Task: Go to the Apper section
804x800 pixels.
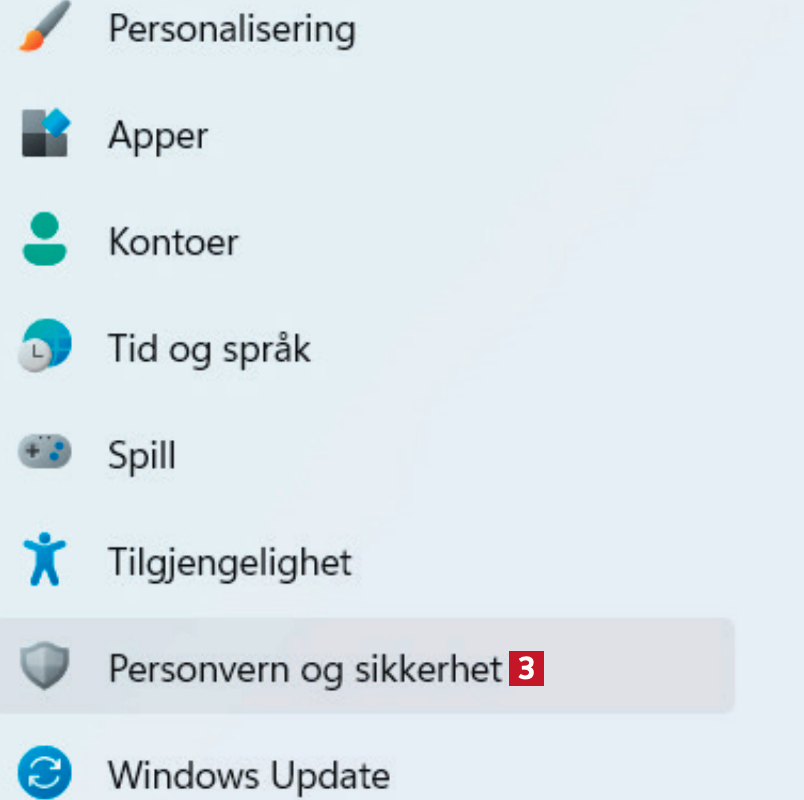Action: pos(158,136)
